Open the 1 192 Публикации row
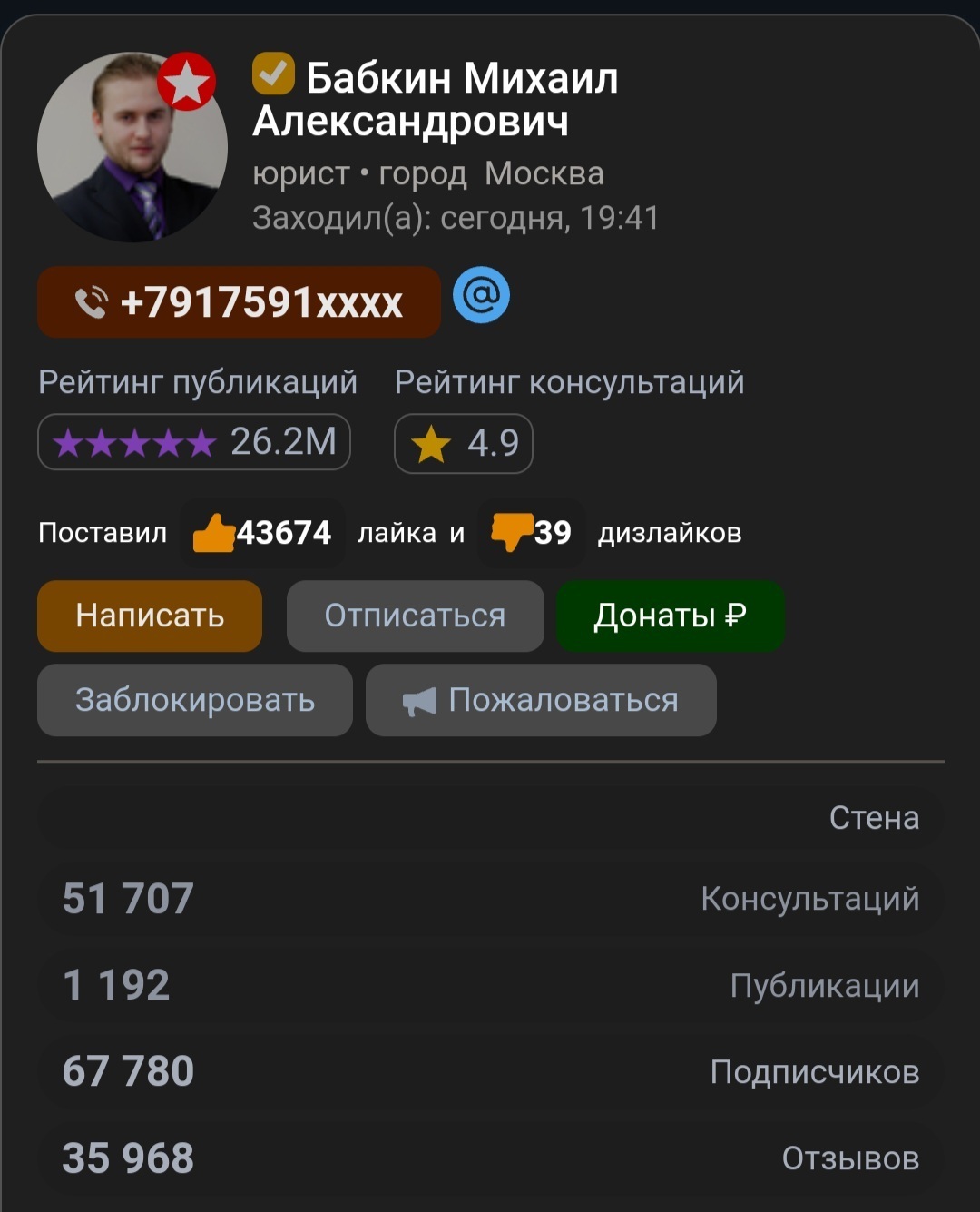 (x=490, y=985)
